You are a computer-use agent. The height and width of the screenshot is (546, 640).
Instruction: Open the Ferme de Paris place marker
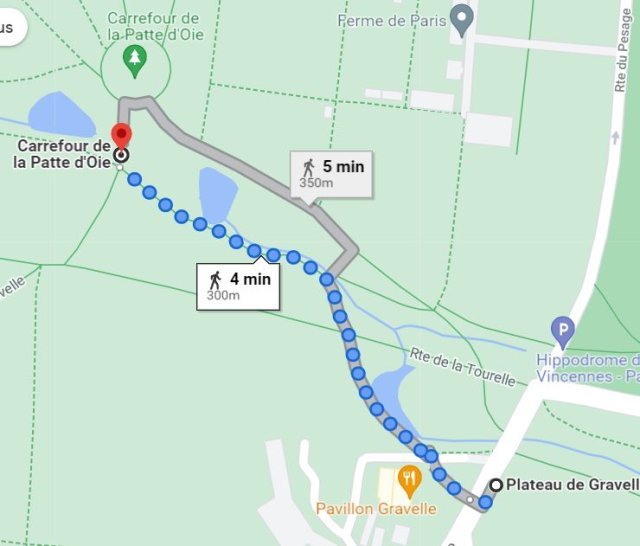point(461,17)
